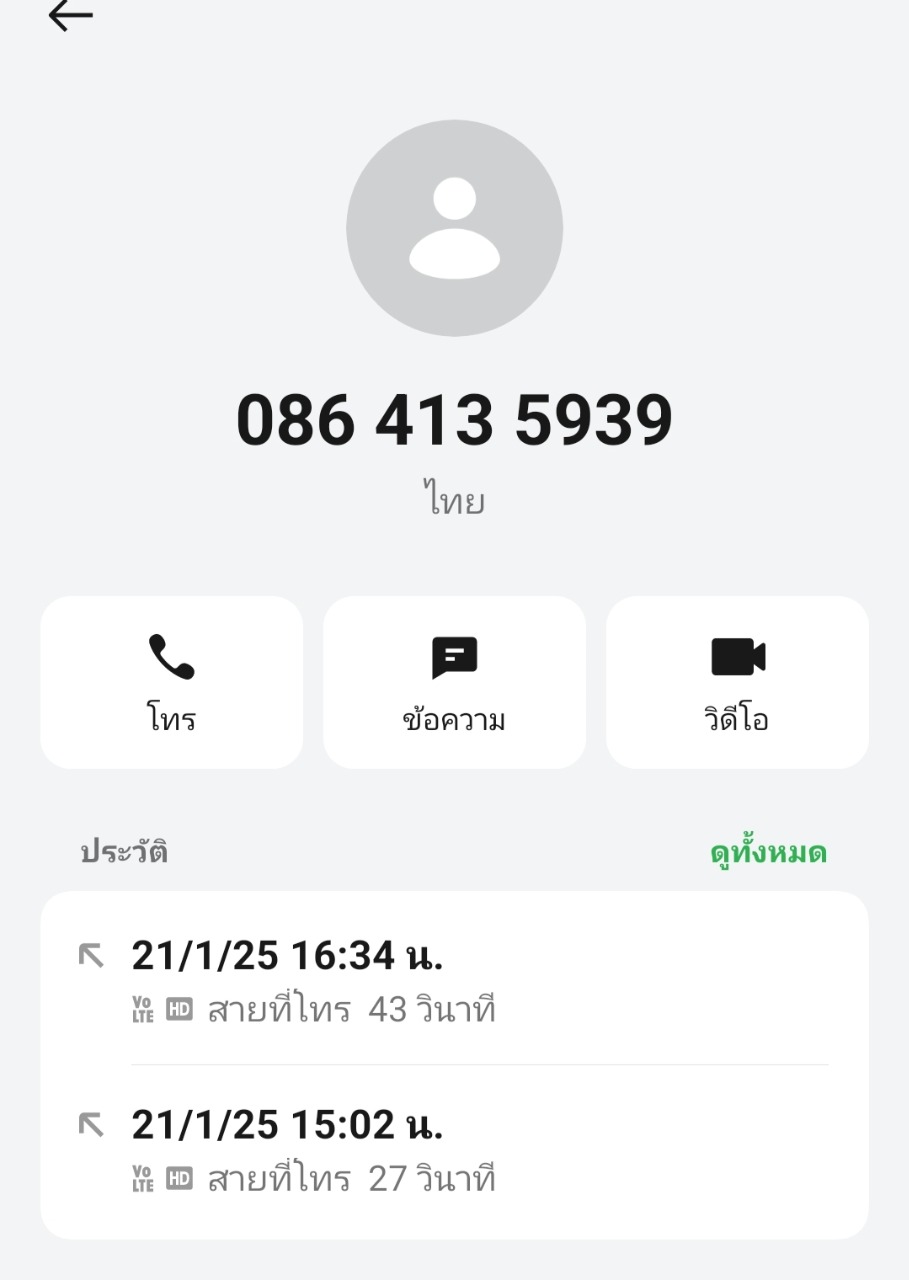Open the 21/1/25 16:34 call entry
This screenshot has height=1280, width=909.
(x=454, y=980)
